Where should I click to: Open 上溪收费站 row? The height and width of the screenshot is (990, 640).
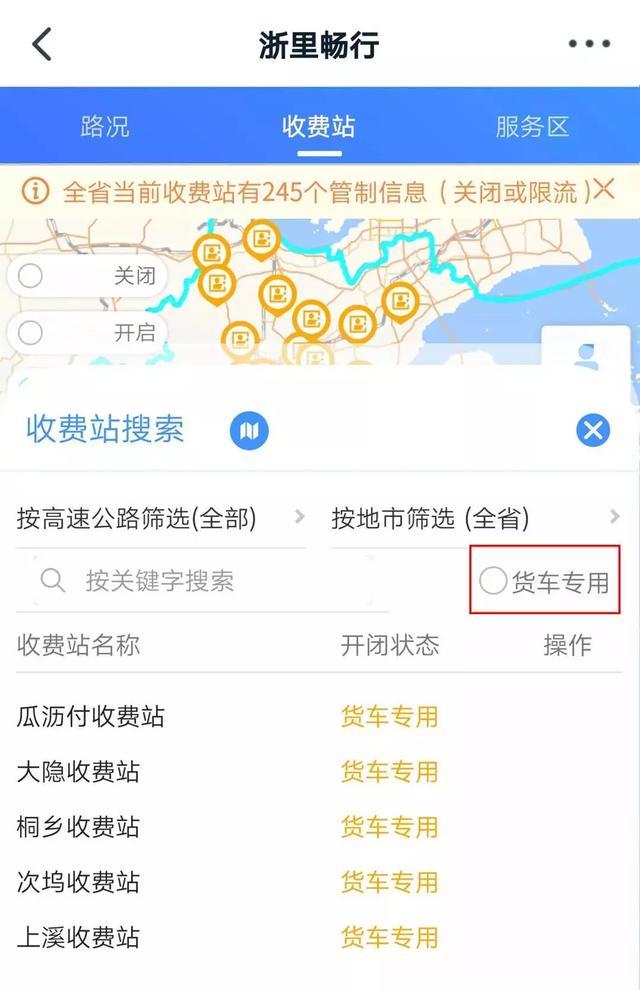78,937
